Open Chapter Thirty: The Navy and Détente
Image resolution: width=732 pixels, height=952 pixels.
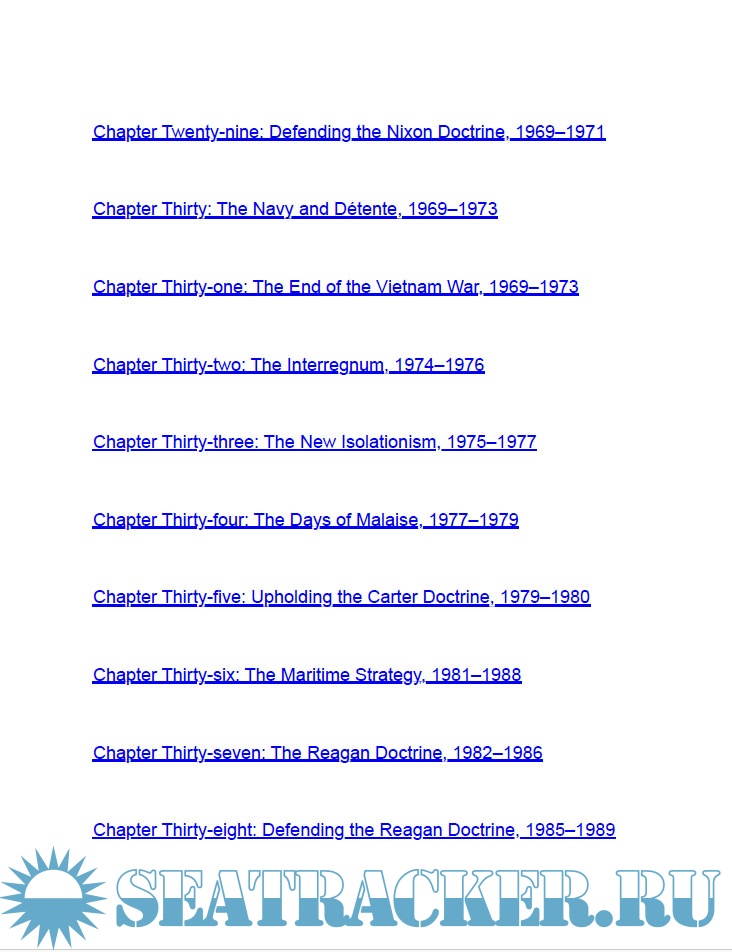(x=295, y=209)
